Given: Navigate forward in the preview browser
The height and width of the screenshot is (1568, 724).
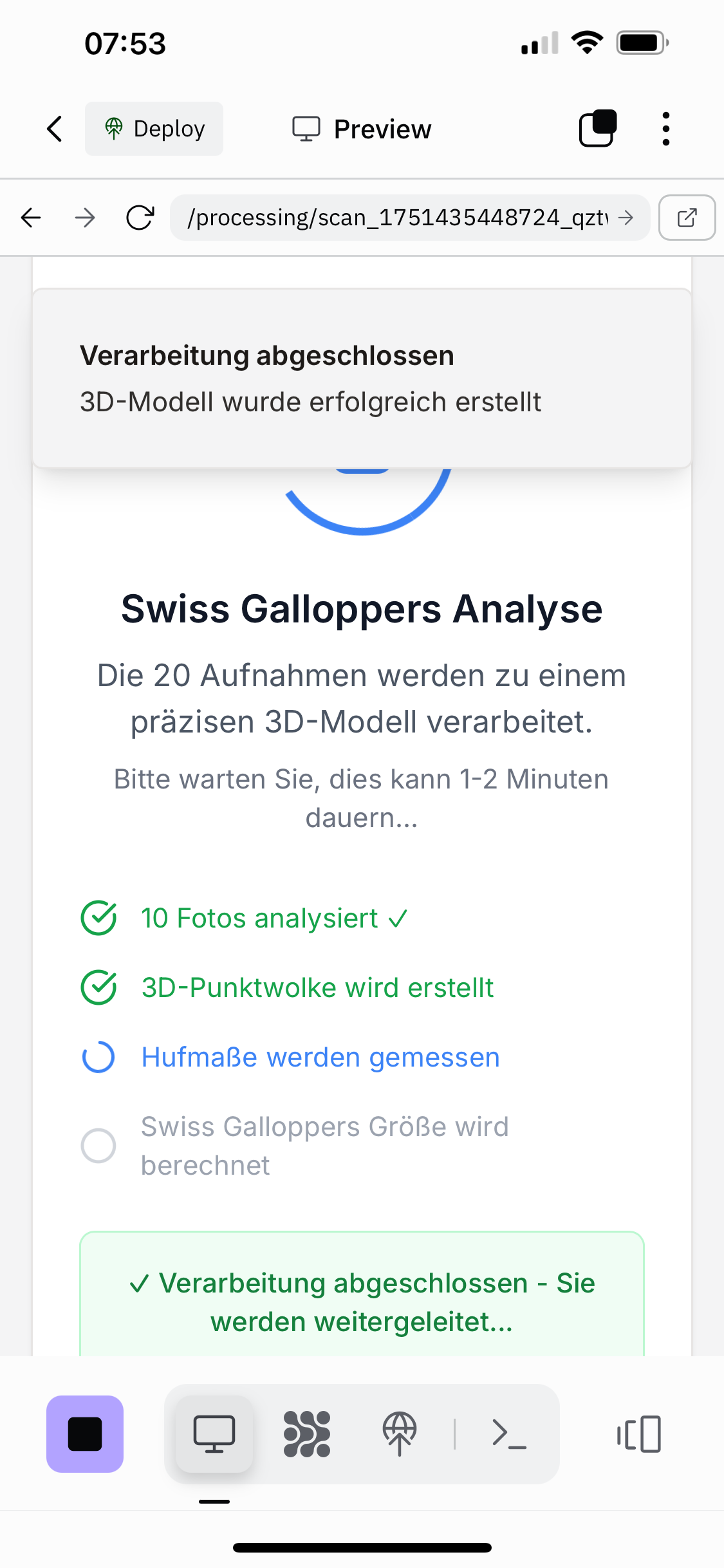Looking at the screenshot, I should pyautogui.click(x=85, y=218).
